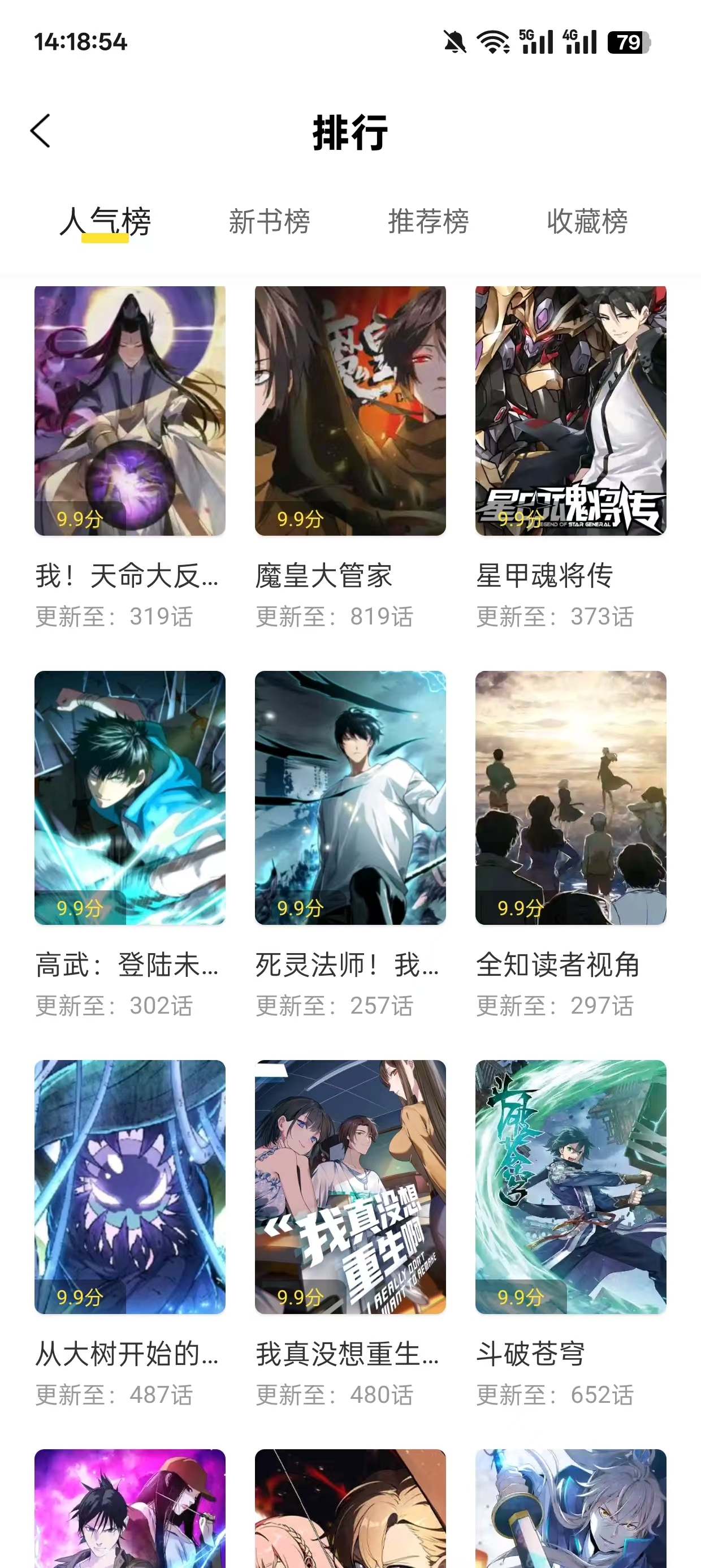Switch to the 收藏榜 tab
This screenshot has height=1568, width=701.
pyautogui.click(x=586, y=222)
